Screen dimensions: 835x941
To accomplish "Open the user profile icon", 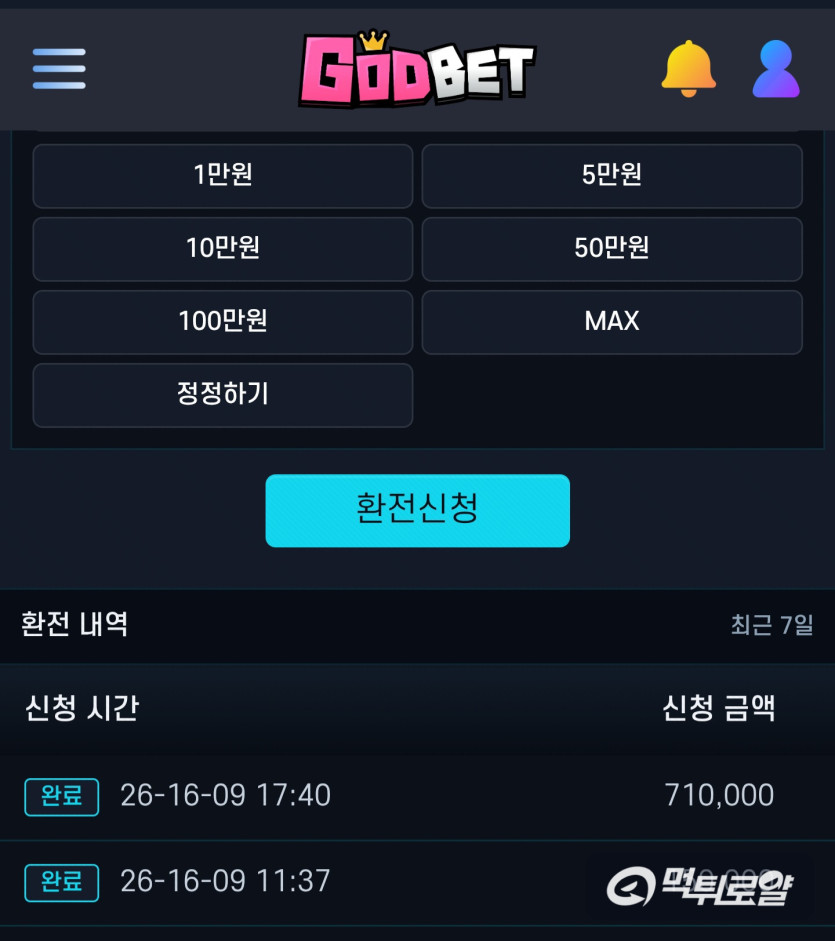I will (776, 68).
